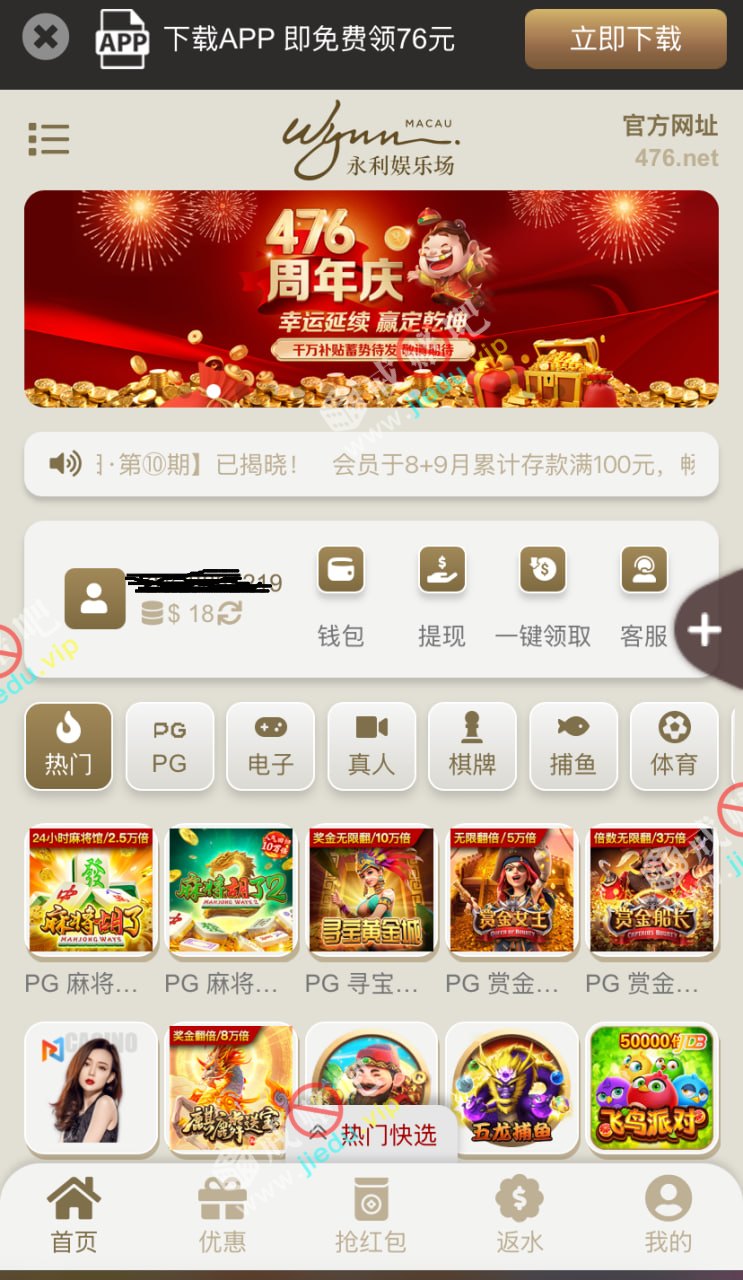Refresh the account balance
Viewport: 743px width, 1280px height.
(x=230, y=613)
